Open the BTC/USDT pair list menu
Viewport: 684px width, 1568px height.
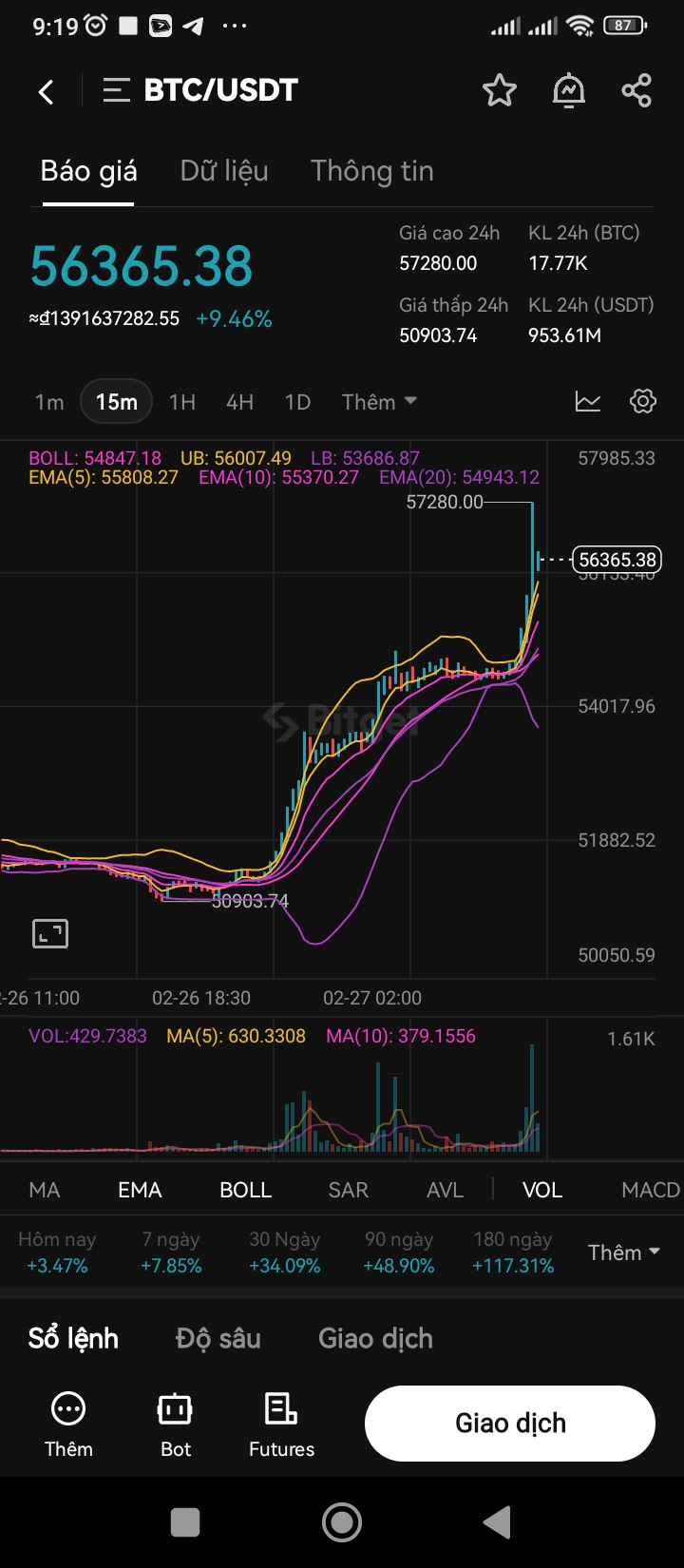[x=116, y=90]
